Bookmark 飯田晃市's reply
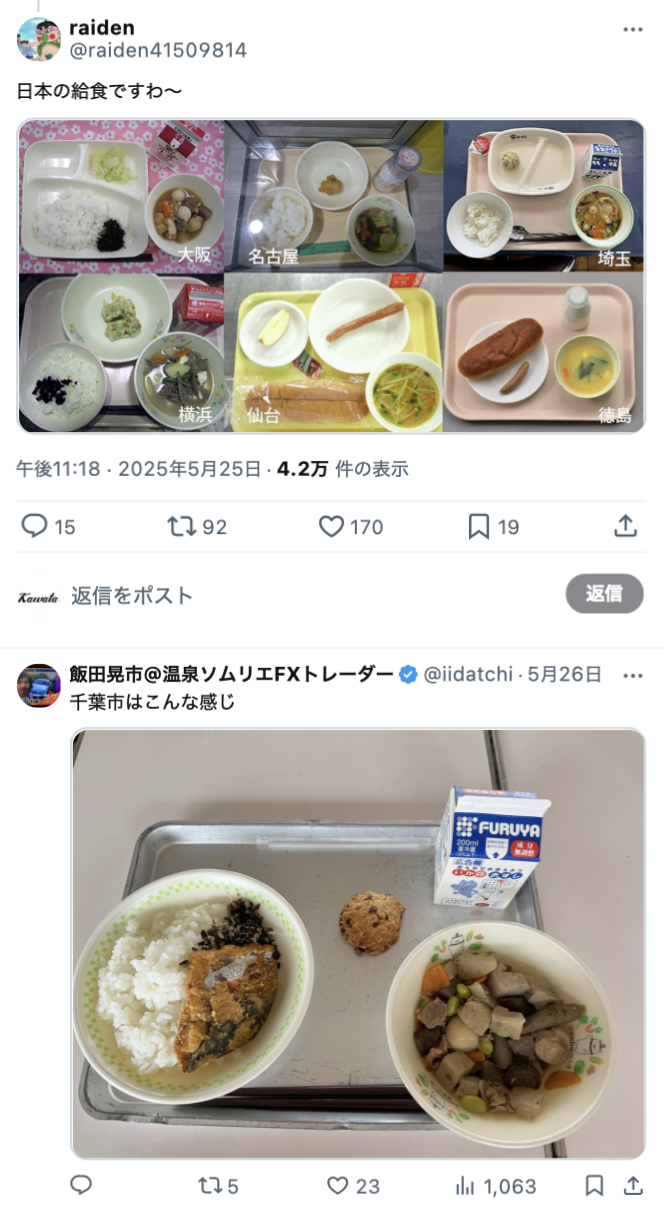This screenshot has width=664, height=1210. coord(594,1186)
